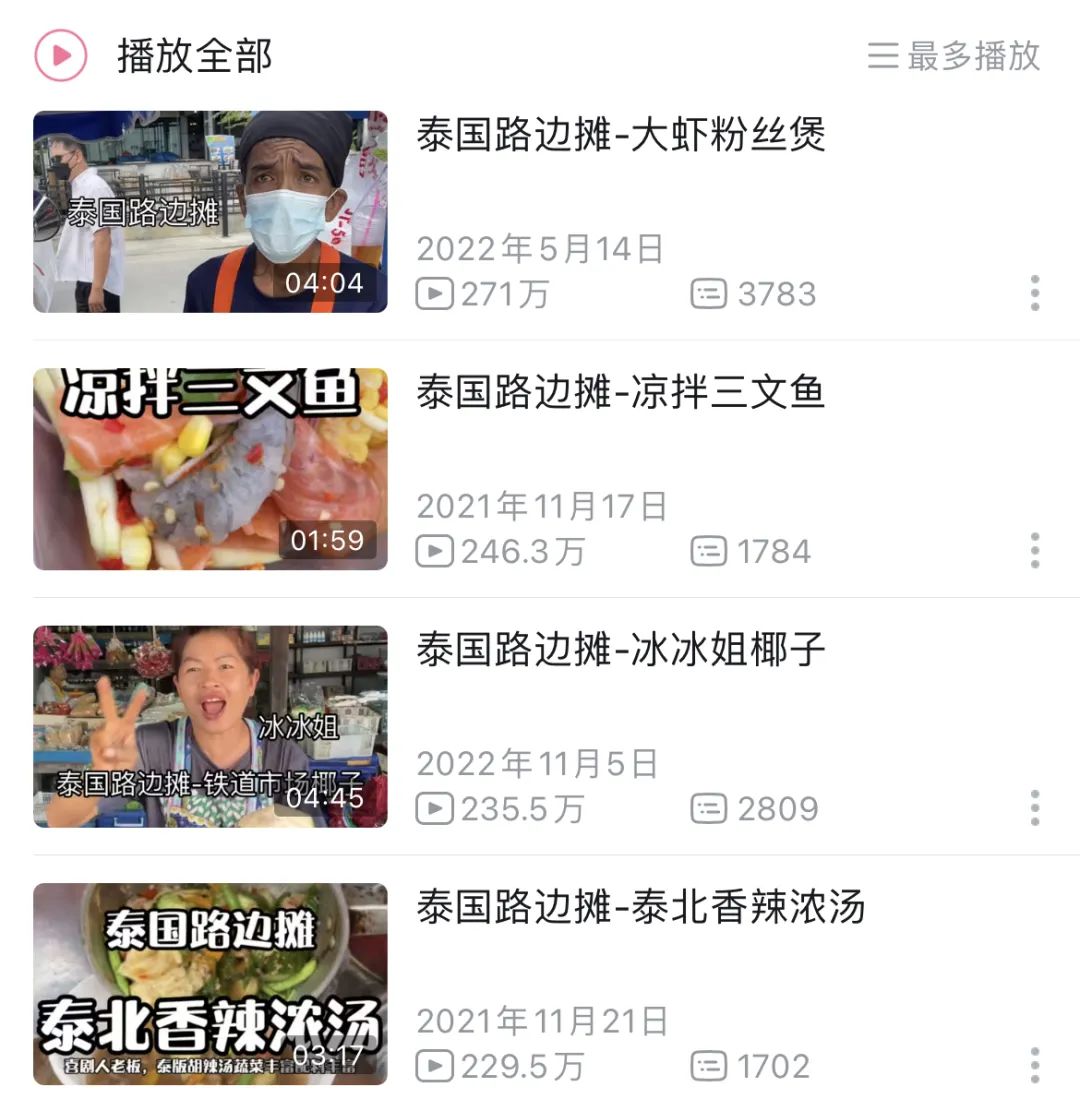Show overflow menu for 冰冰姐椰子 video
1080x1099 pixels.
(x=1035, y=808)
